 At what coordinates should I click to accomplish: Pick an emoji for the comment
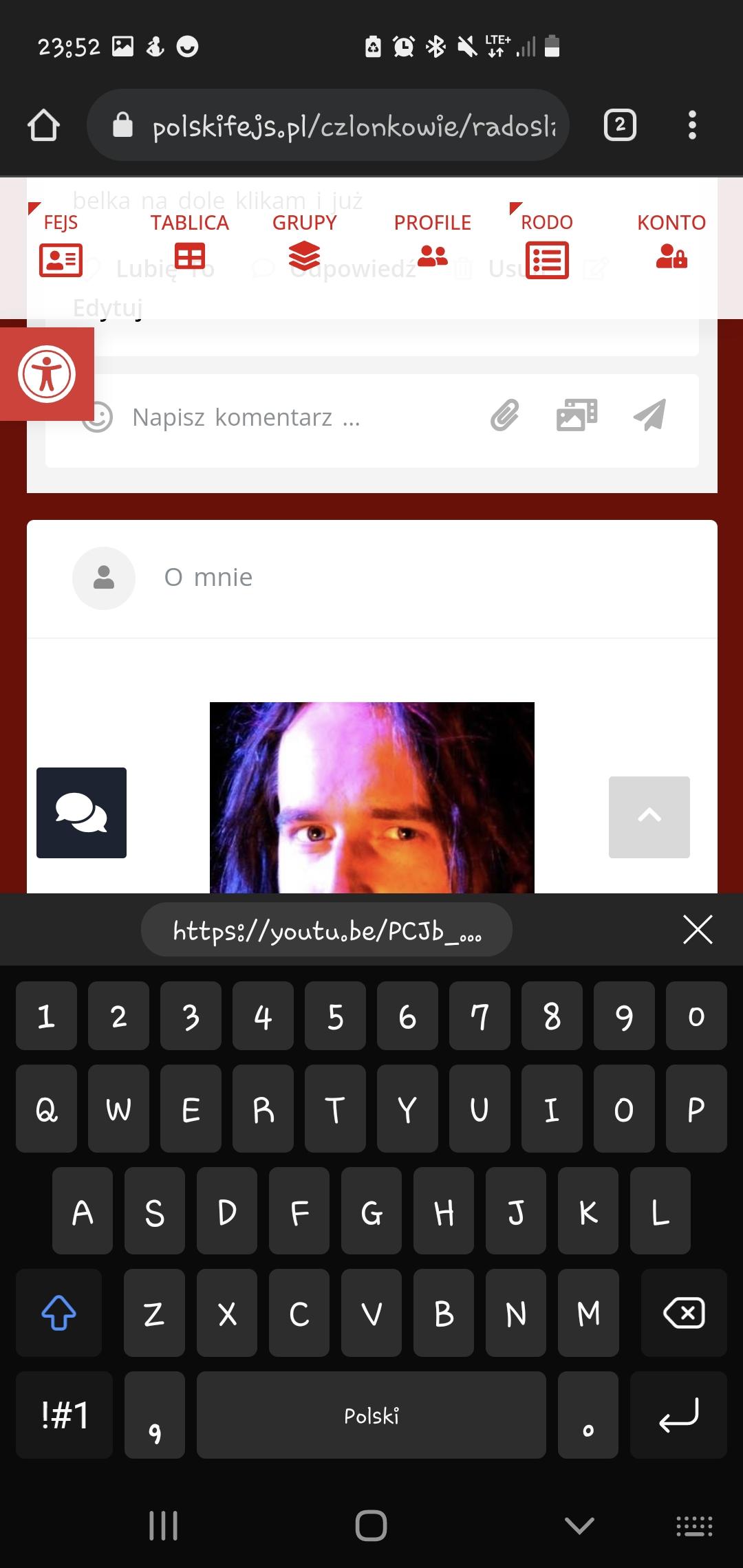tap(98, 417)
